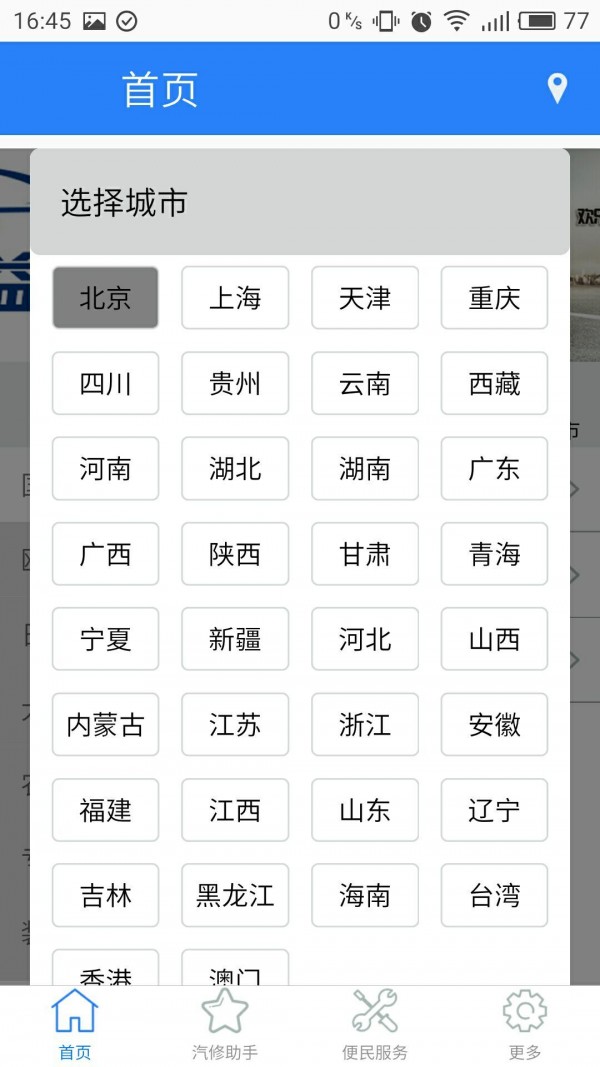Select 广东 province option
The image size is (600, 1067).
tap(494, 468)
